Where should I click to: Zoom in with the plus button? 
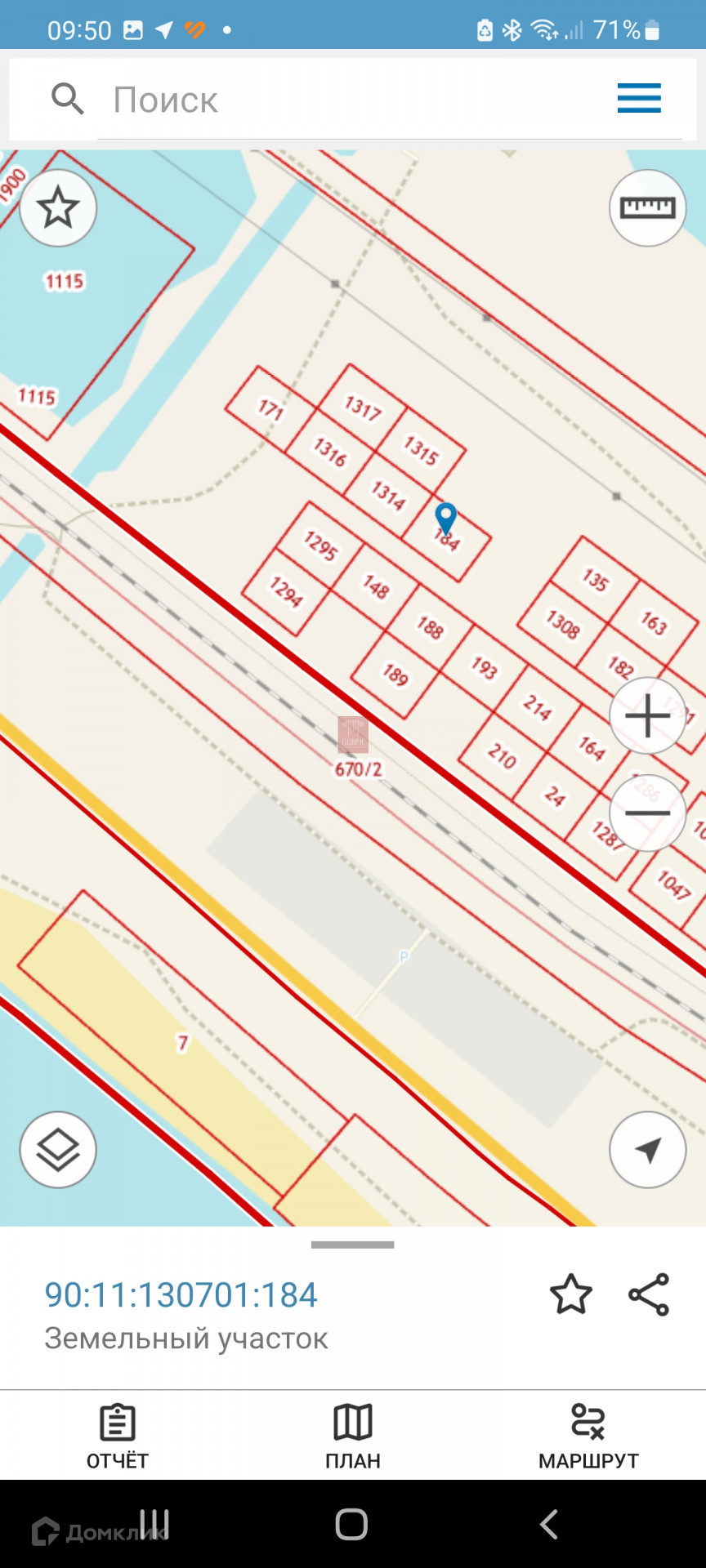(647, 716)
